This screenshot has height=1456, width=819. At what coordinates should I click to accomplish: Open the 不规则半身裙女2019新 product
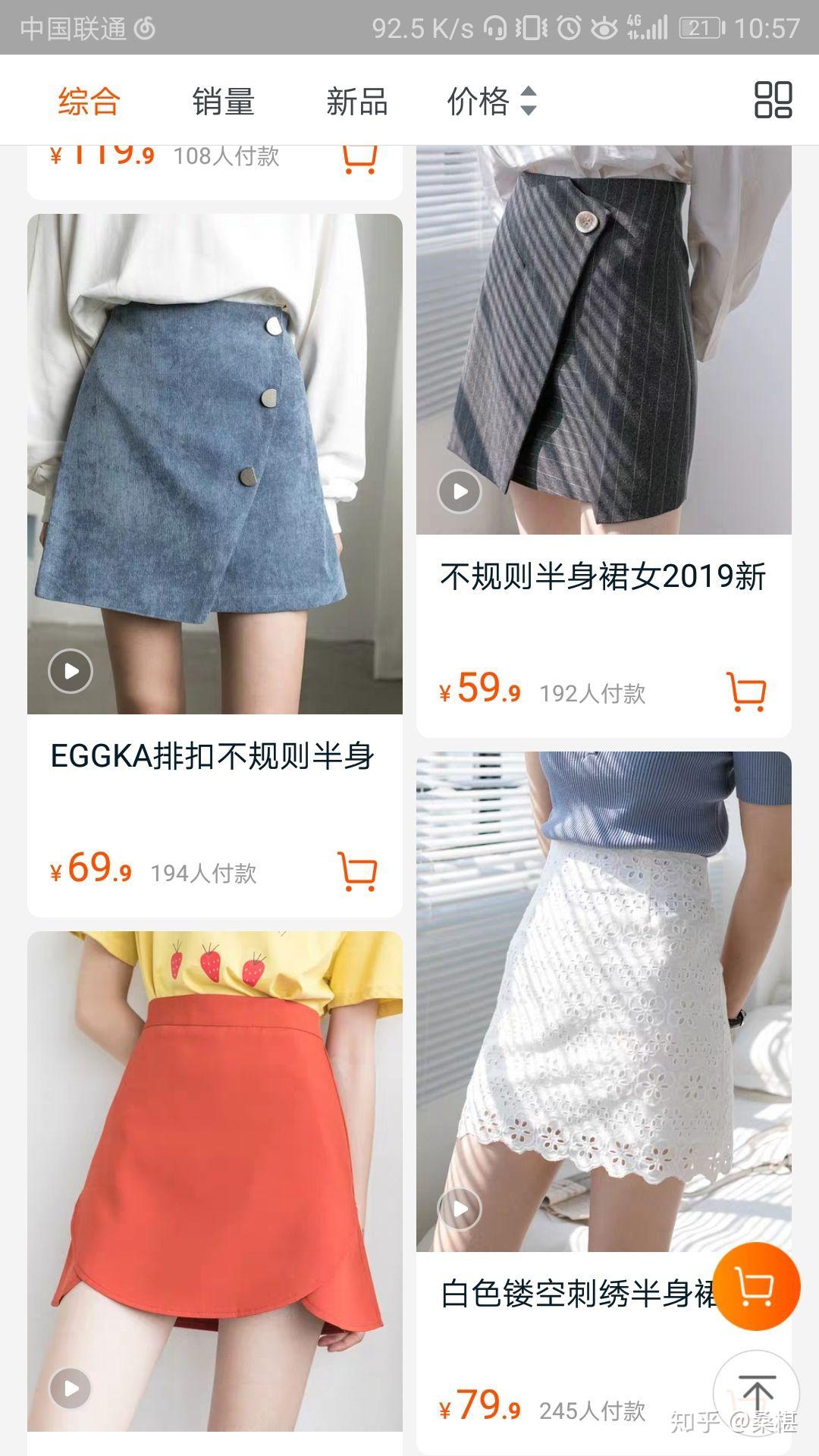(603, 576)
